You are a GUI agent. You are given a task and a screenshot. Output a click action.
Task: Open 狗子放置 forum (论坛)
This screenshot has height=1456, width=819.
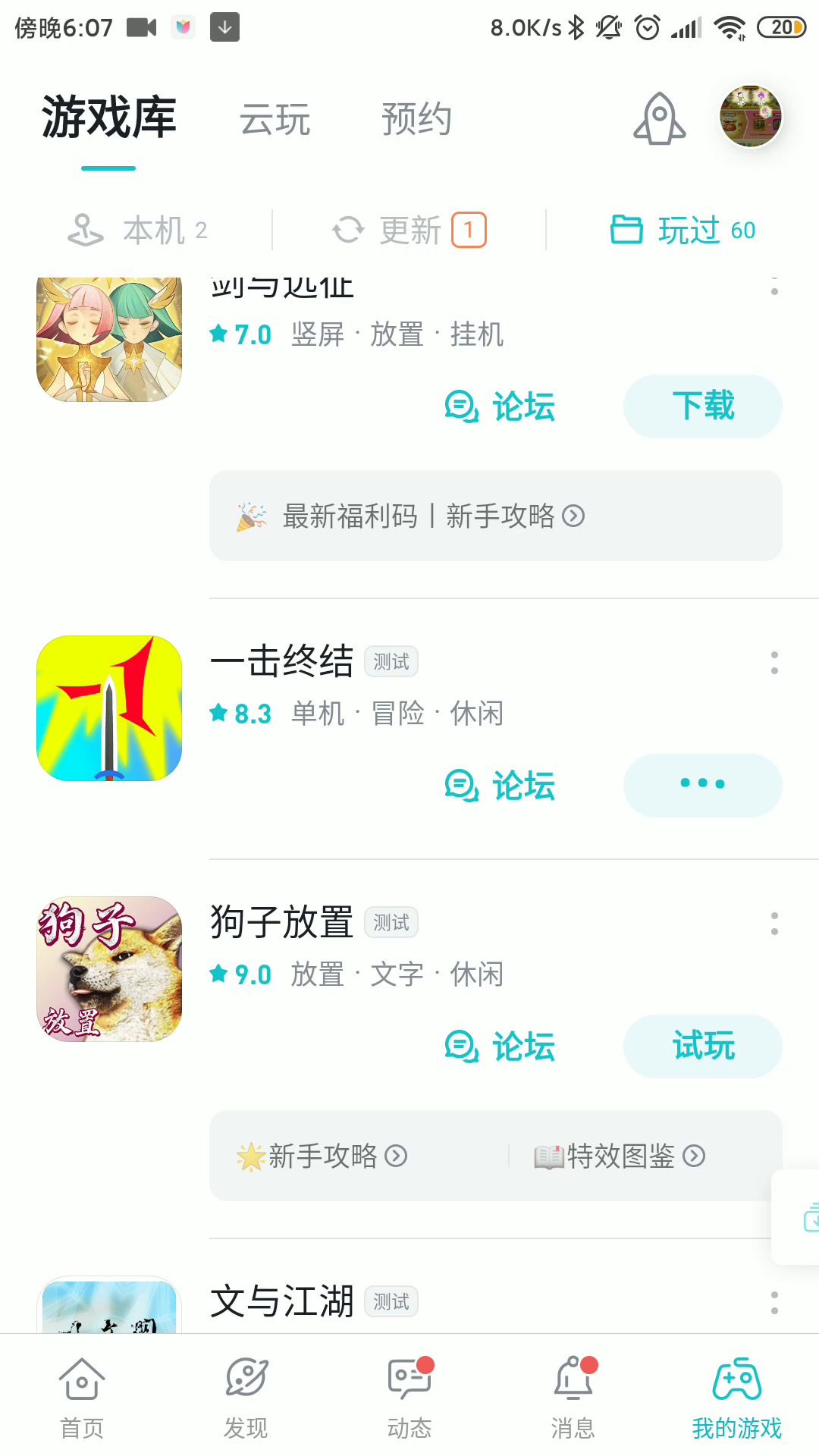click(500, 1046)
